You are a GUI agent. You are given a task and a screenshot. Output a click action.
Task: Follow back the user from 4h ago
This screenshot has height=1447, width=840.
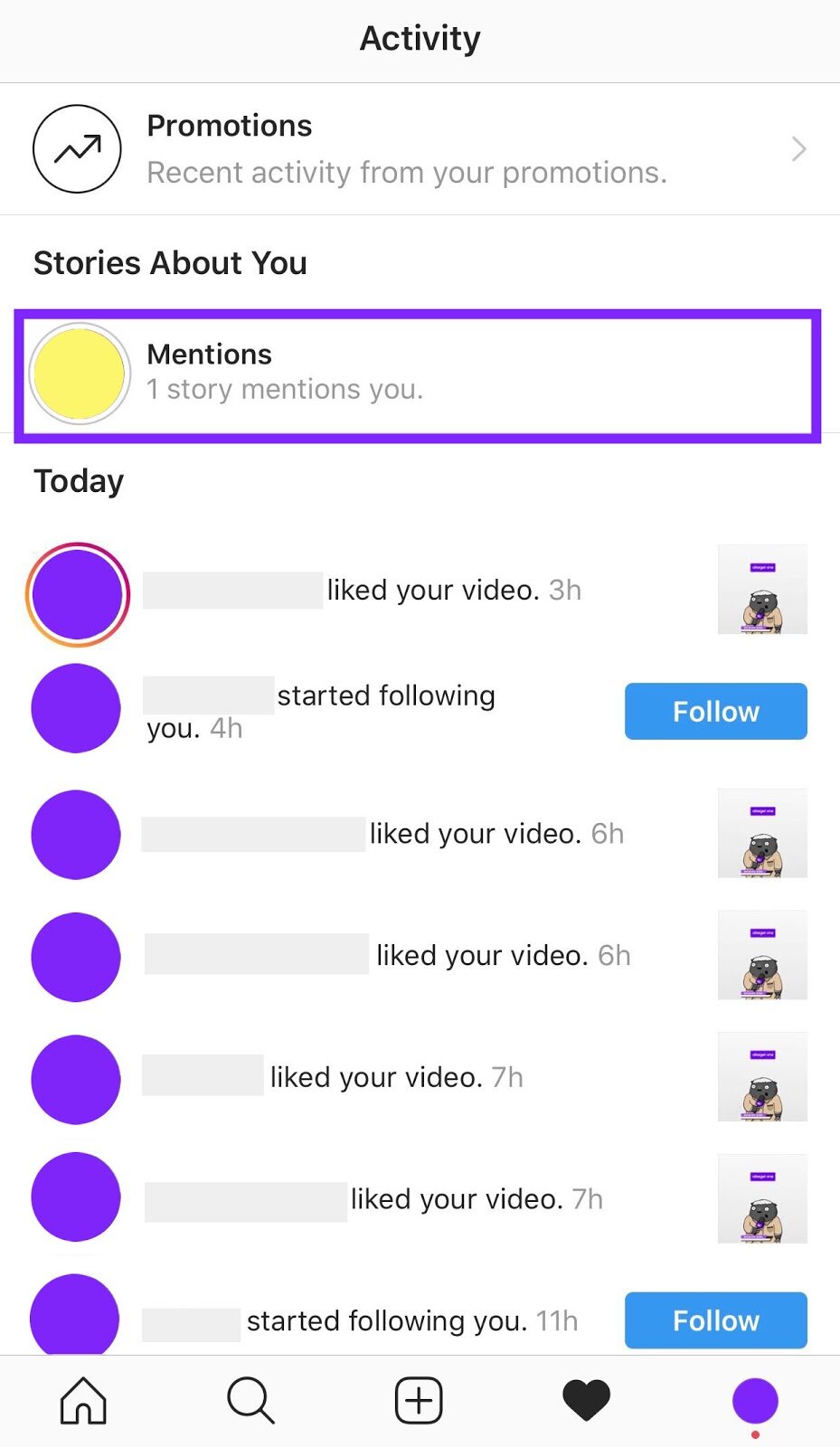pos(715,712)
